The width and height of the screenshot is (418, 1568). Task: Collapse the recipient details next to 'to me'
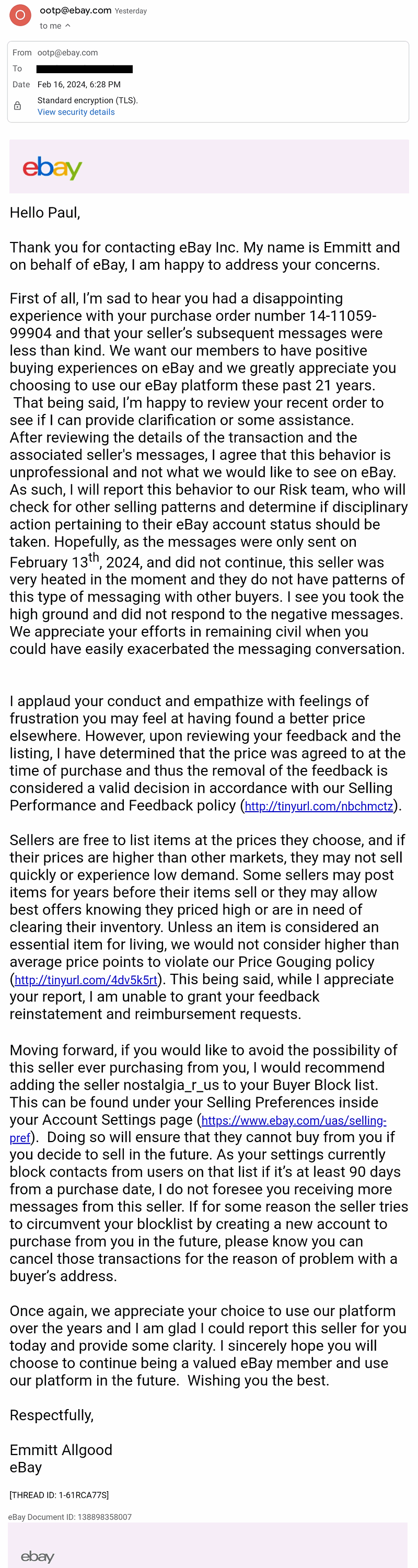[67, 26]
